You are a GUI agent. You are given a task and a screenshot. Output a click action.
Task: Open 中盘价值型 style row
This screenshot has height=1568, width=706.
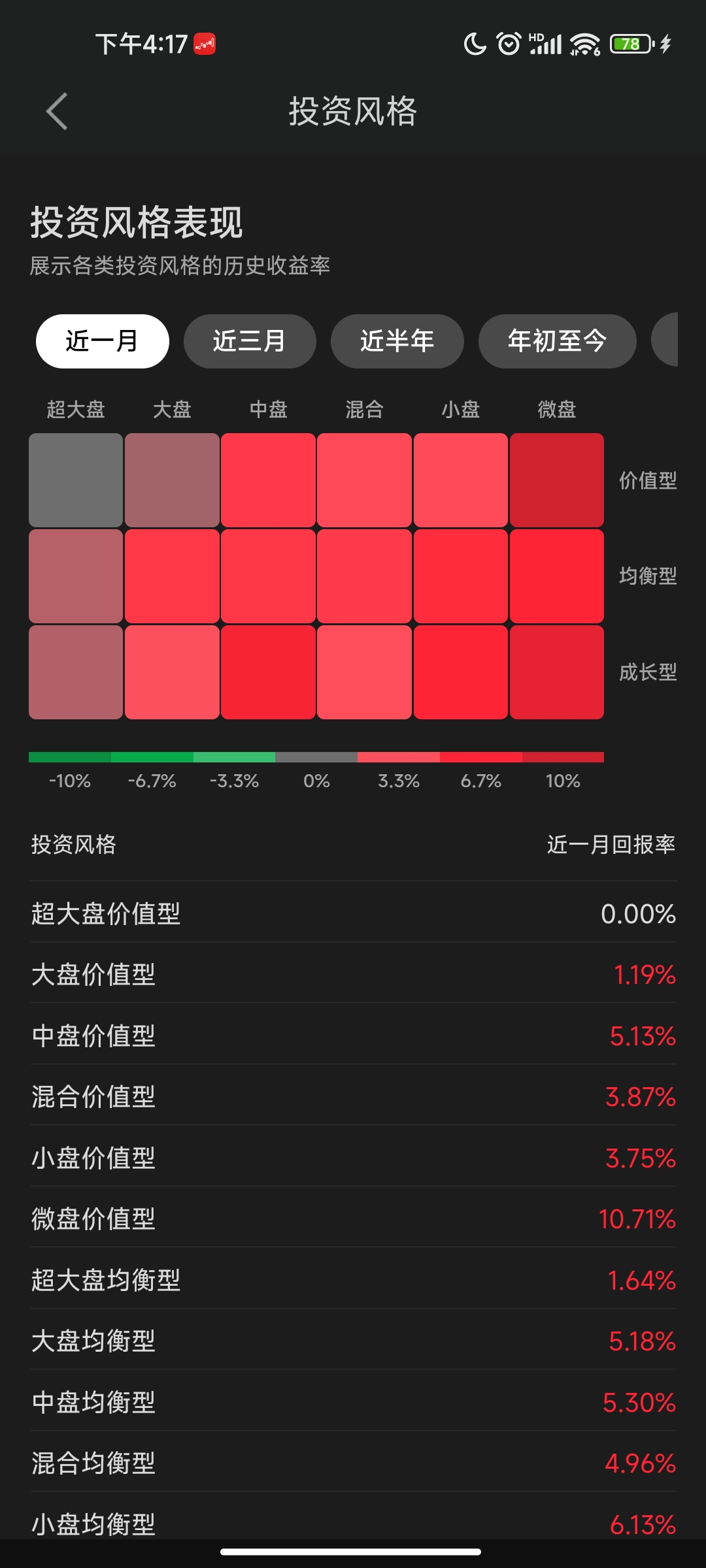click(353, 1036)
